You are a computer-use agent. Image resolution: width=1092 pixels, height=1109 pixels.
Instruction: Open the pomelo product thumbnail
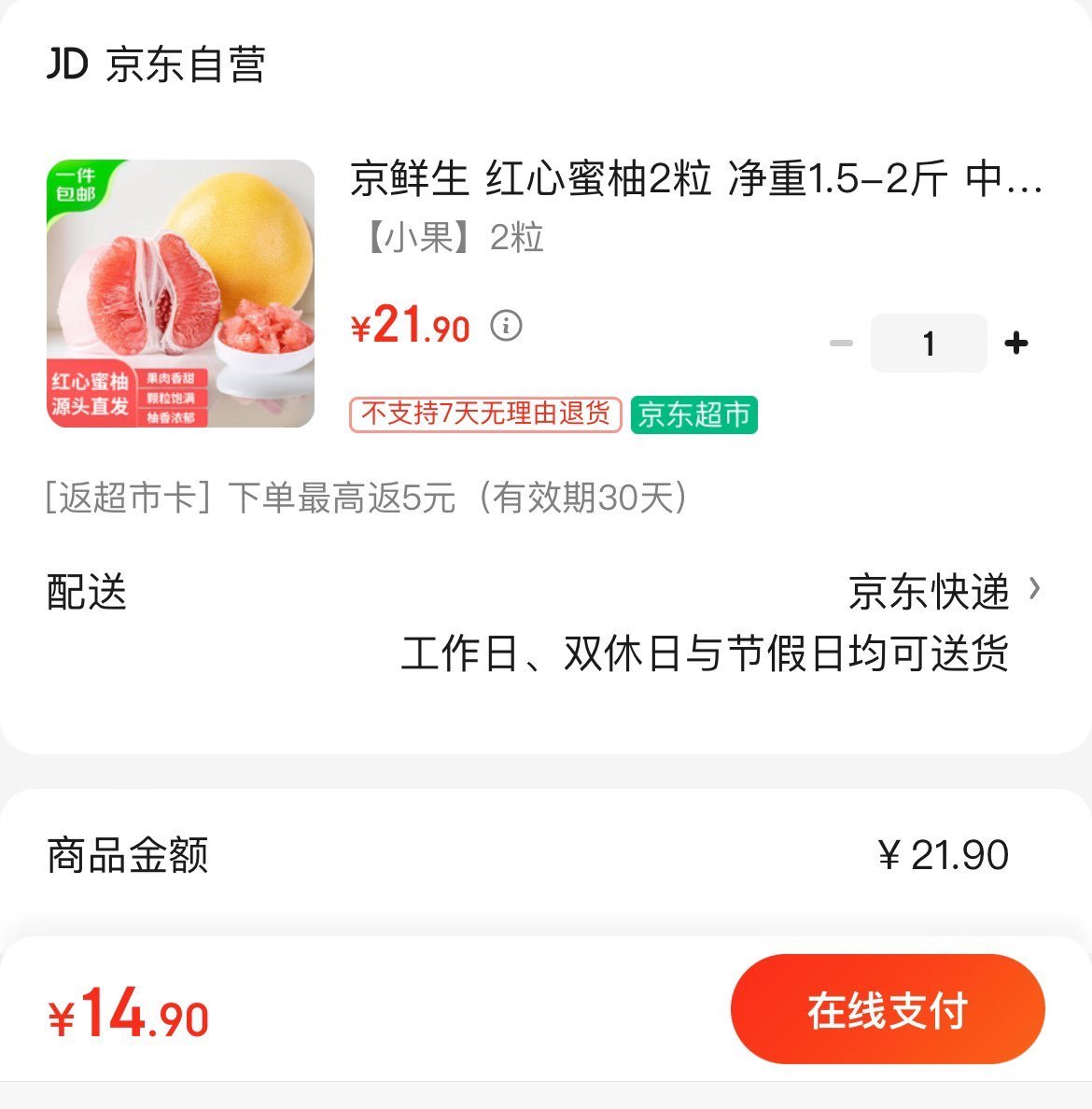(x=183, y=295)
